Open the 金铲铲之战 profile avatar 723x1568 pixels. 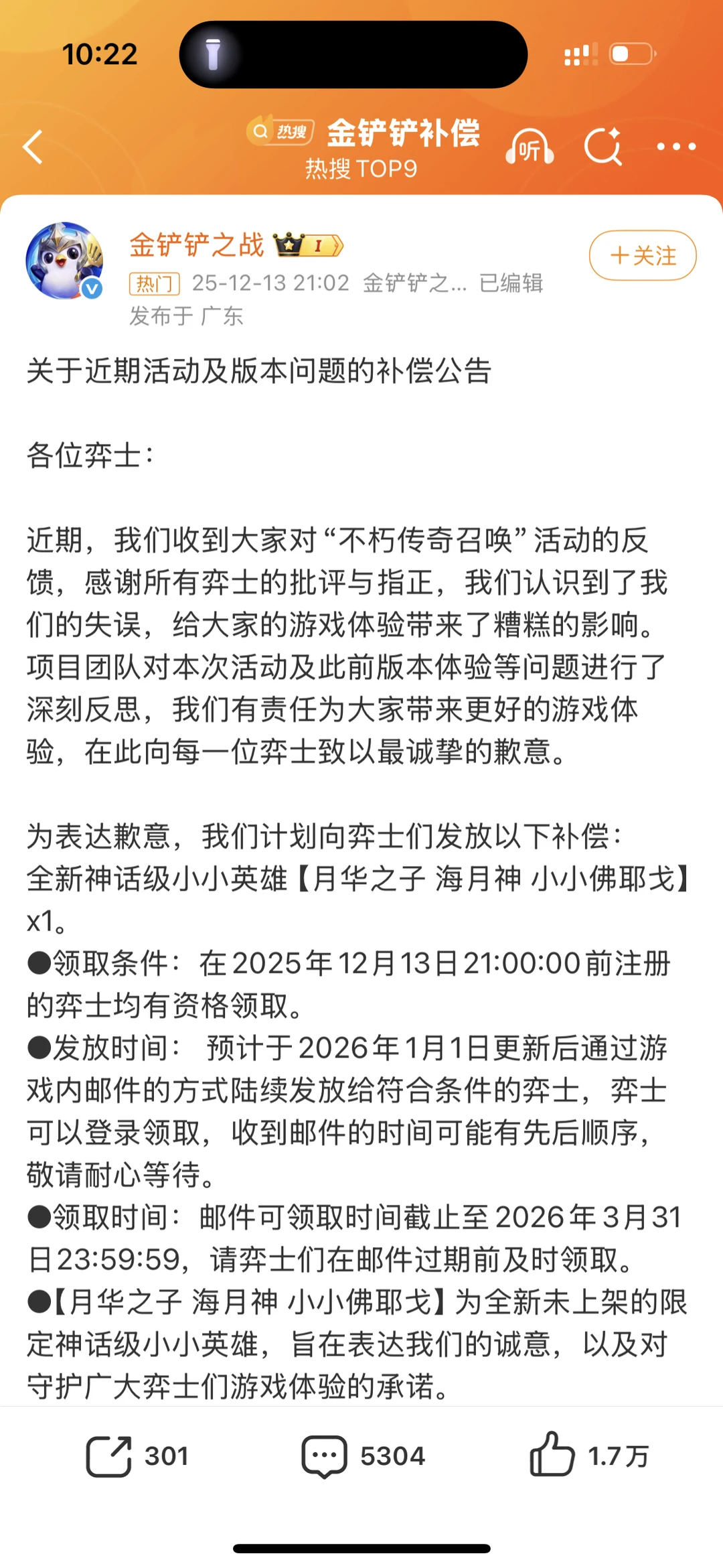[x=64, y=259]
